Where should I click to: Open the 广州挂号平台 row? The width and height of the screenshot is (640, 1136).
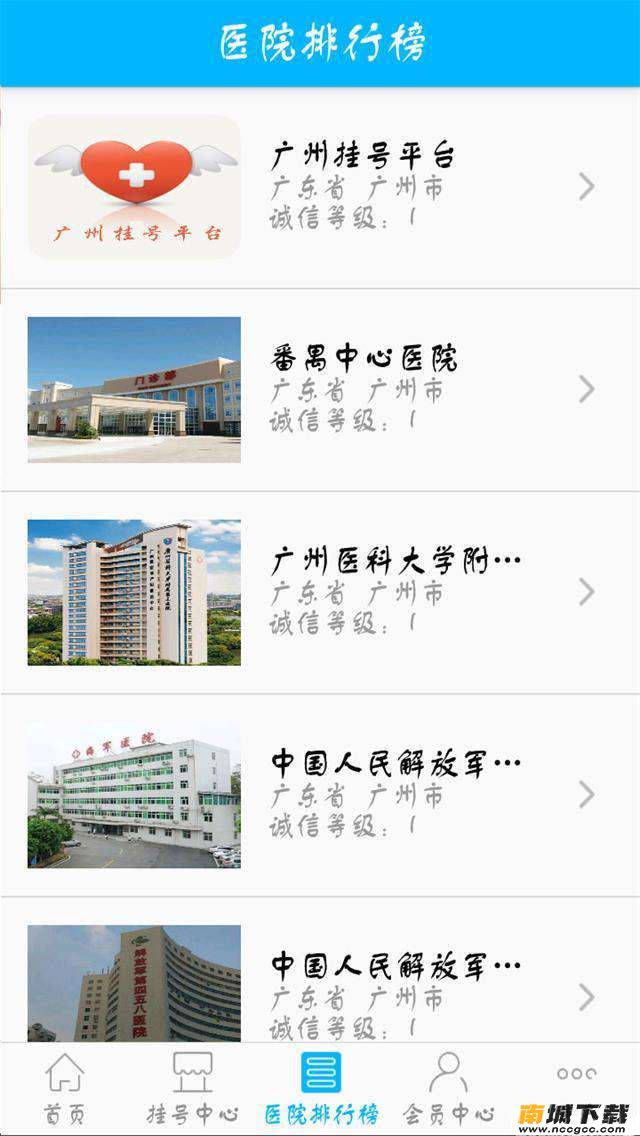coord(320,187)
